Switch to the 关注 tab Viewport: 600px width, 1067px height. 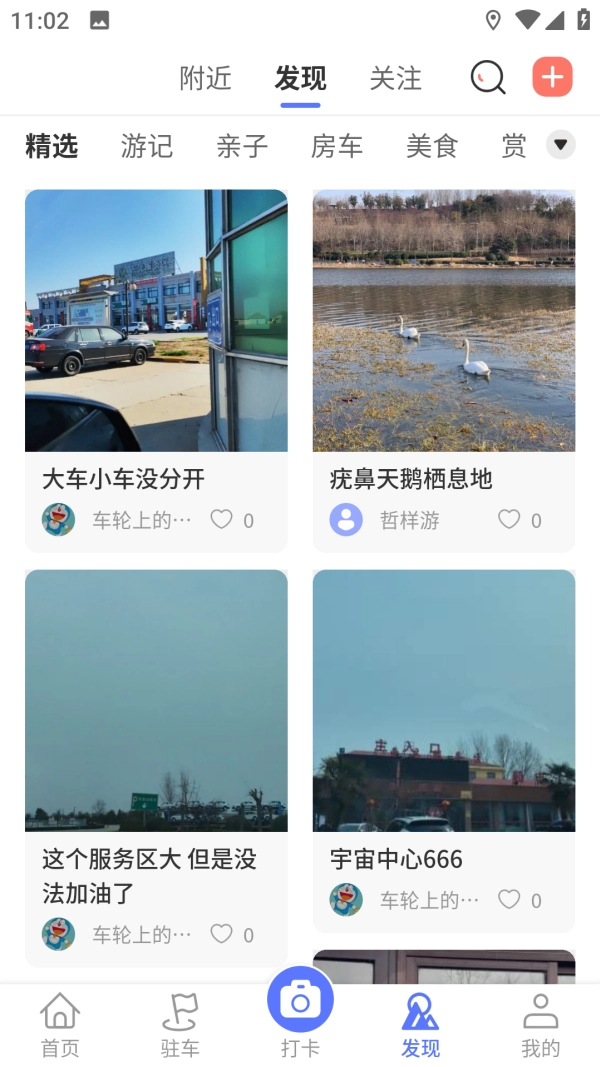(x=395, y=78)
